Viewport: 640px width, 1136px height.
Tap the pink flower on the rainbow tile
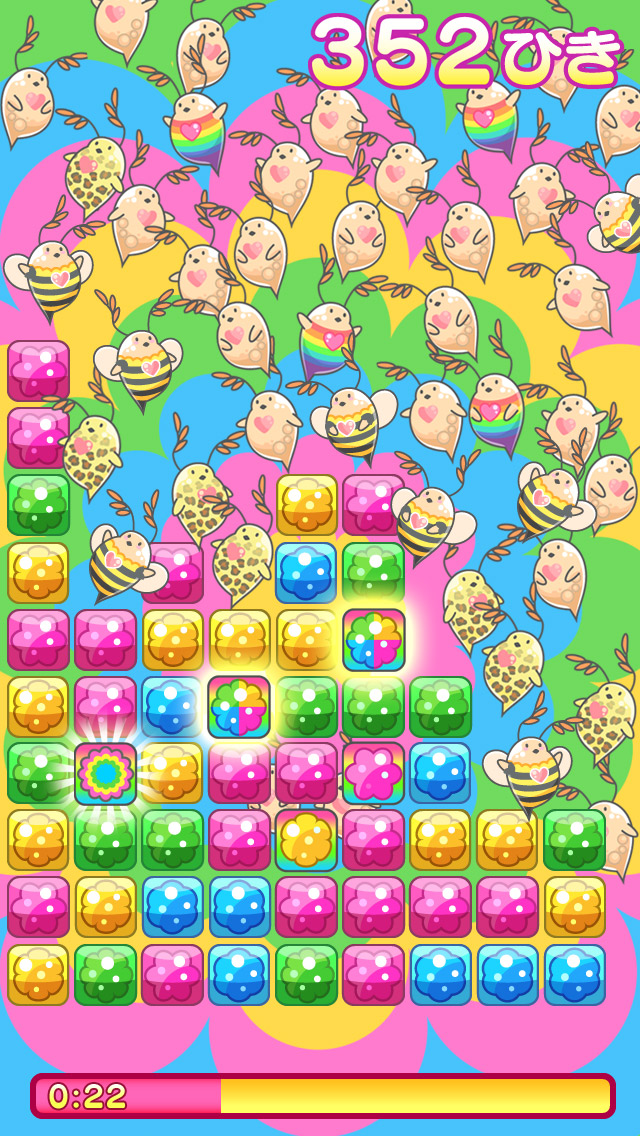(x=373, y=773)
